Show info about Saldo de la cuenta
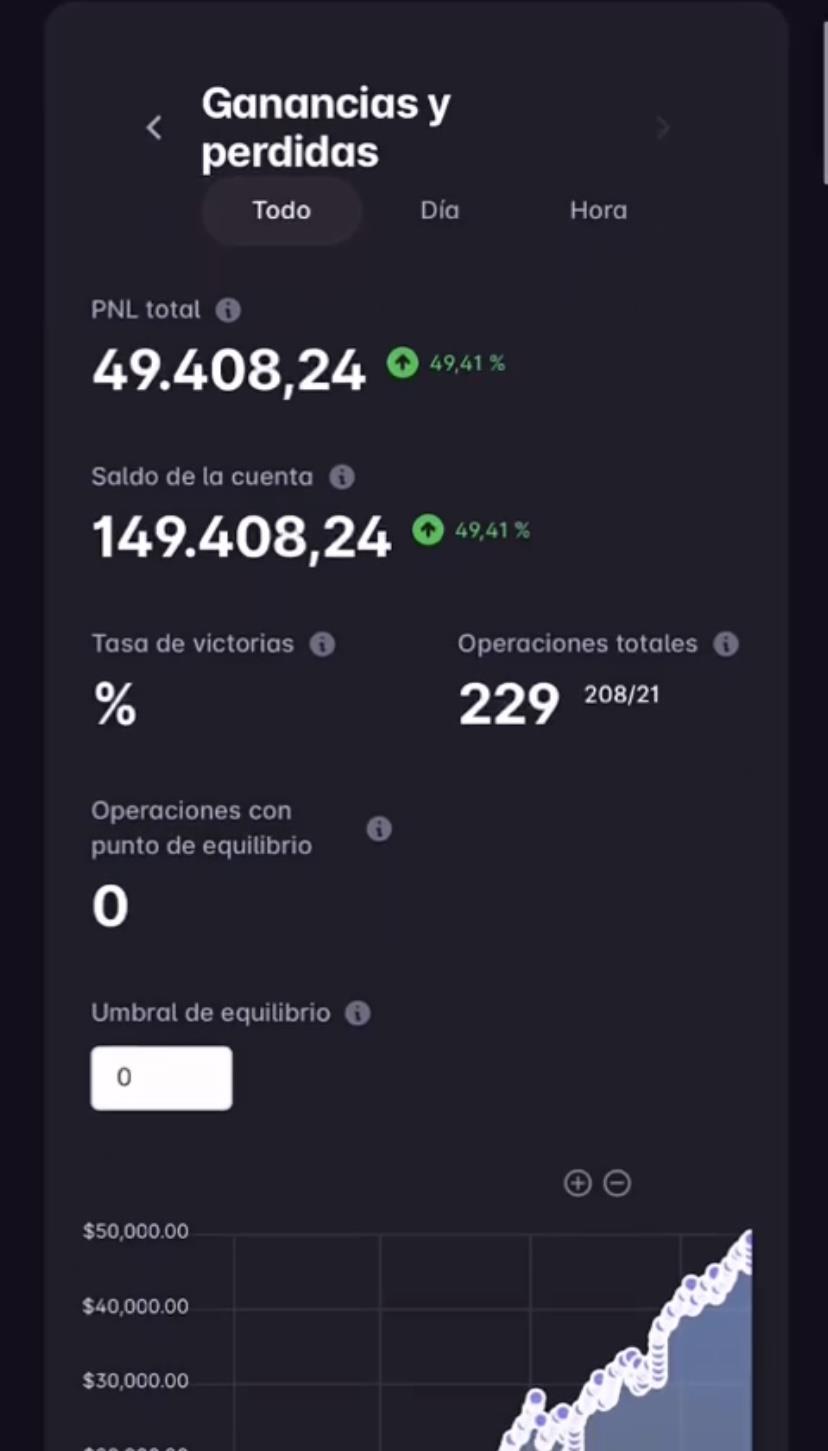 click(x=342, y=477)
